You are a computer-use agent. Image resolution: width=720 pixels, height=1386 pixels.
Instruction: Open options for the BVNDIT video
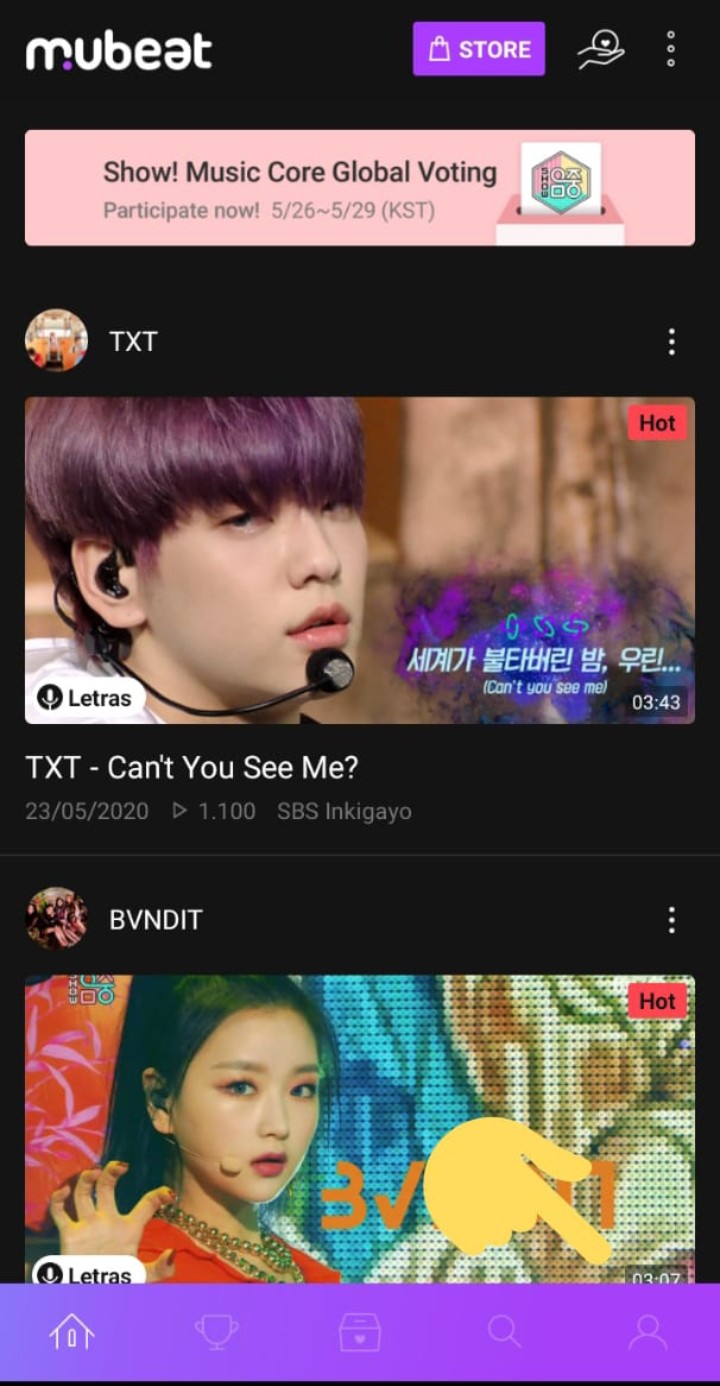671,920
